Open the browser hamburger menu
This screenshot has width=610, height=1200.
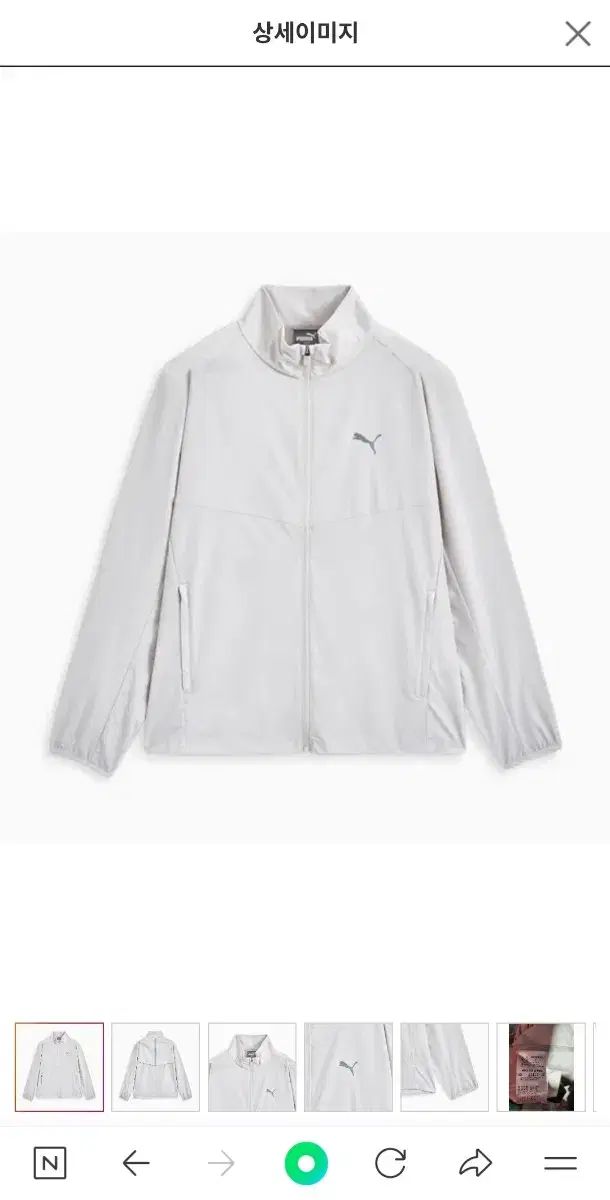click(x=560, y=1163)
